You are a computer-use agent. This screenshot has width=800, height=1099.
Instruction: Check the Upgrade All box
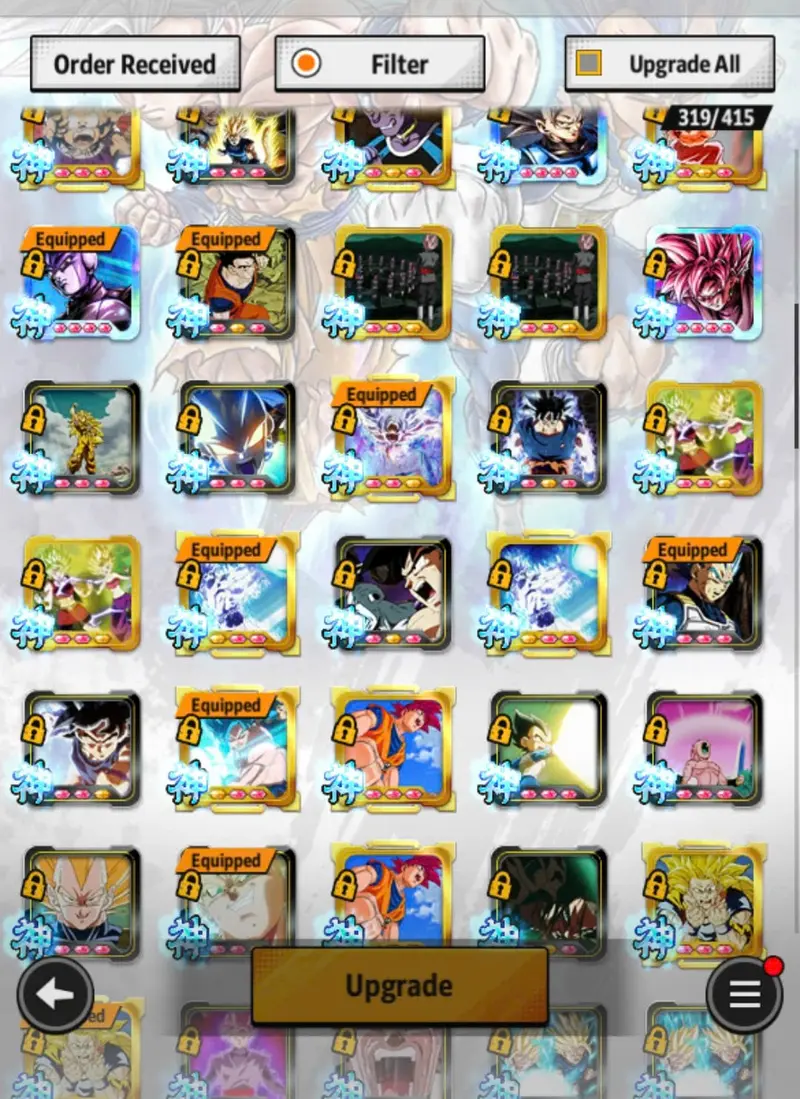click(590, 64)
